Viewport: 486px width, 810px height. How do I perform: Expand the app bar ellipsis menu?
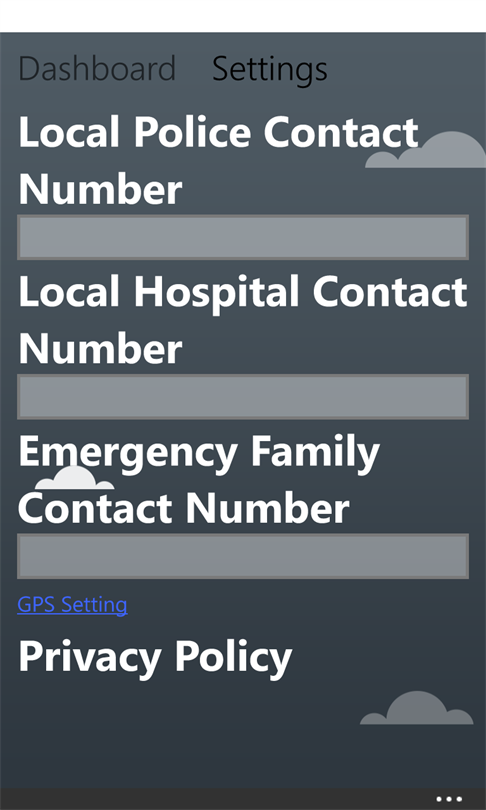pyautogui.click(x=449, y=800)
